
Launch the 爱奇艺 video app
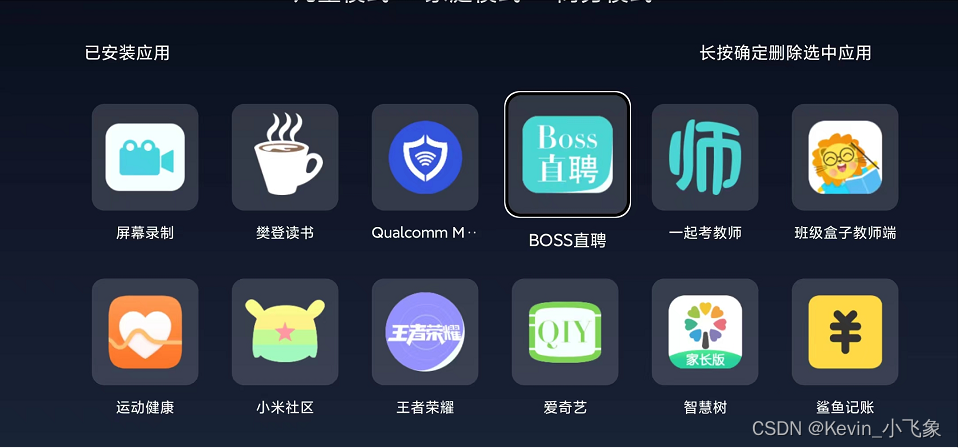pos(565,332)
